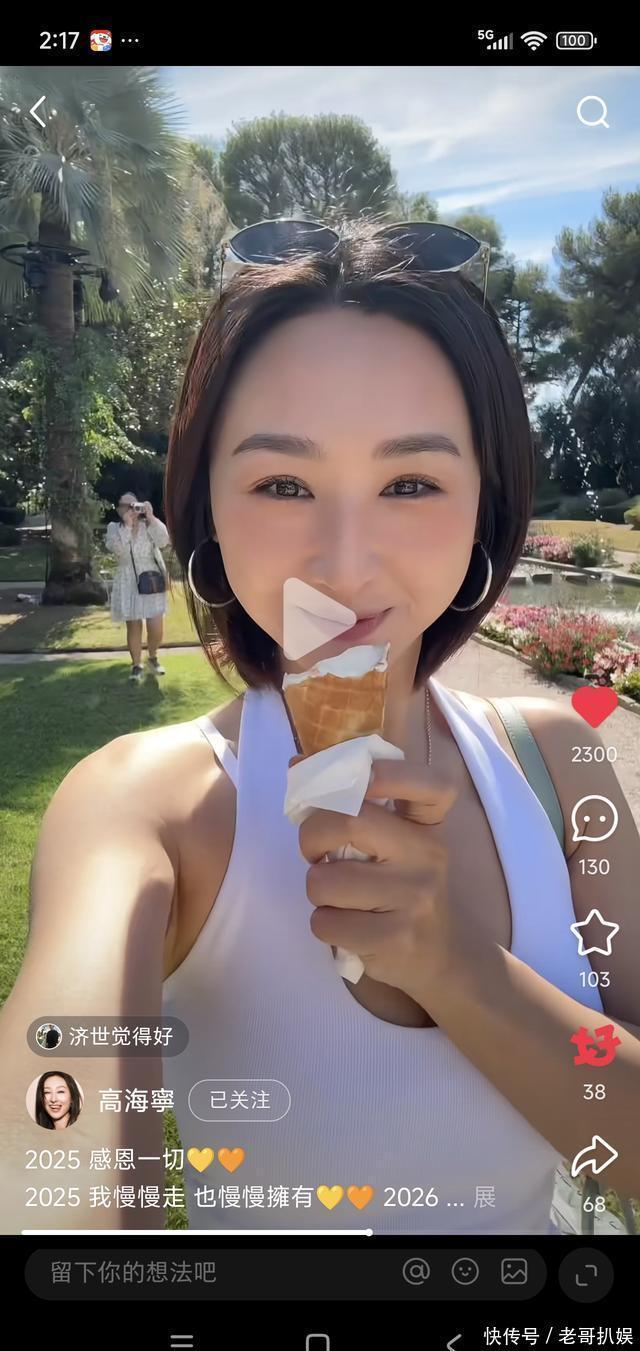This screenshot has height=1351, width=640.
Task: Open search from the magnifier icon
Action: [592, 112]
